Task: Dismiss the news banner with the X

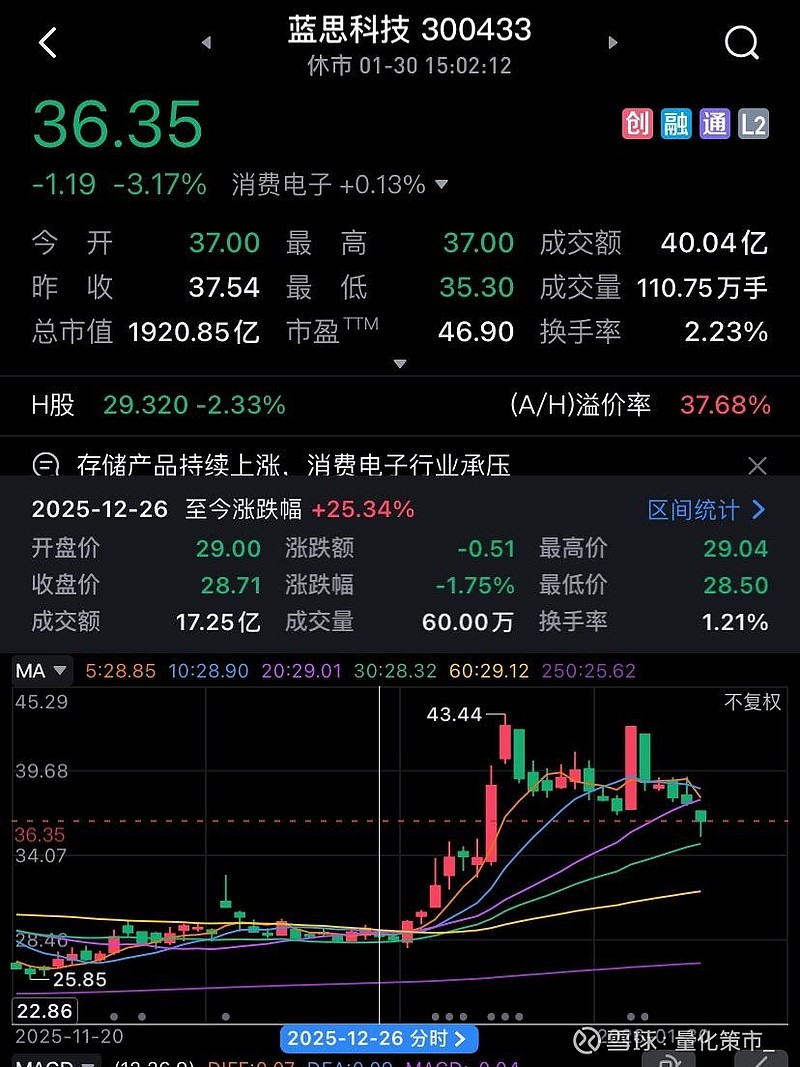Action: tap(757, 465)
